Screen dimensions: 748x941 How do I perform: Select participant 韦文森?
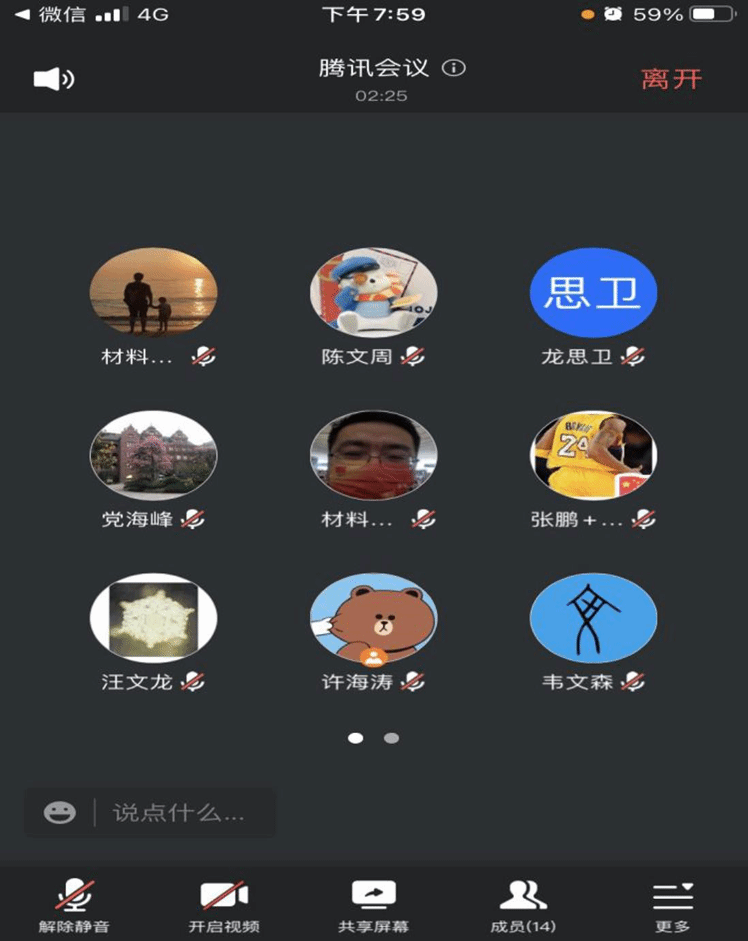click(593, 618)
